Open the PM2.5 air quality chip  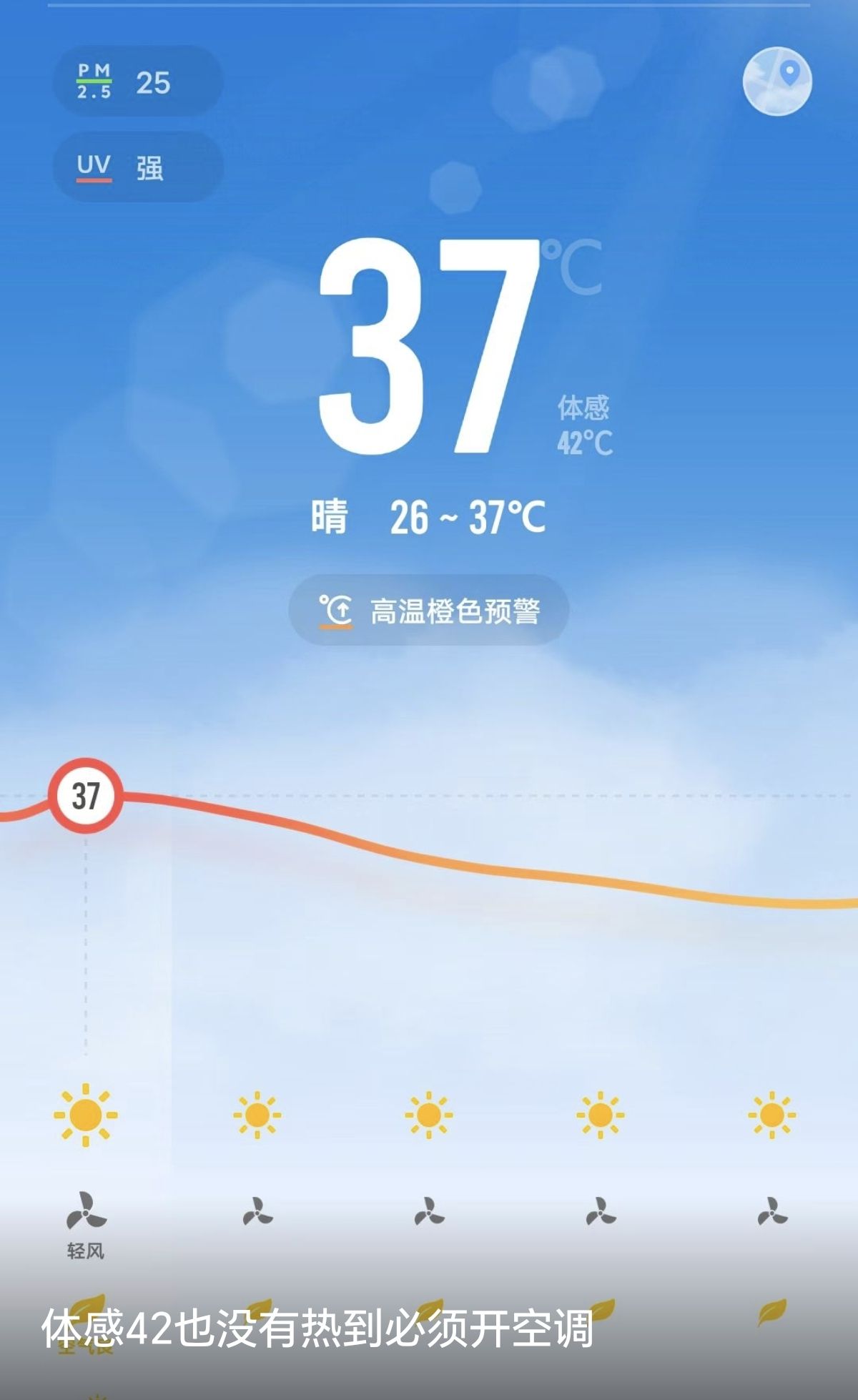point(138,82)
